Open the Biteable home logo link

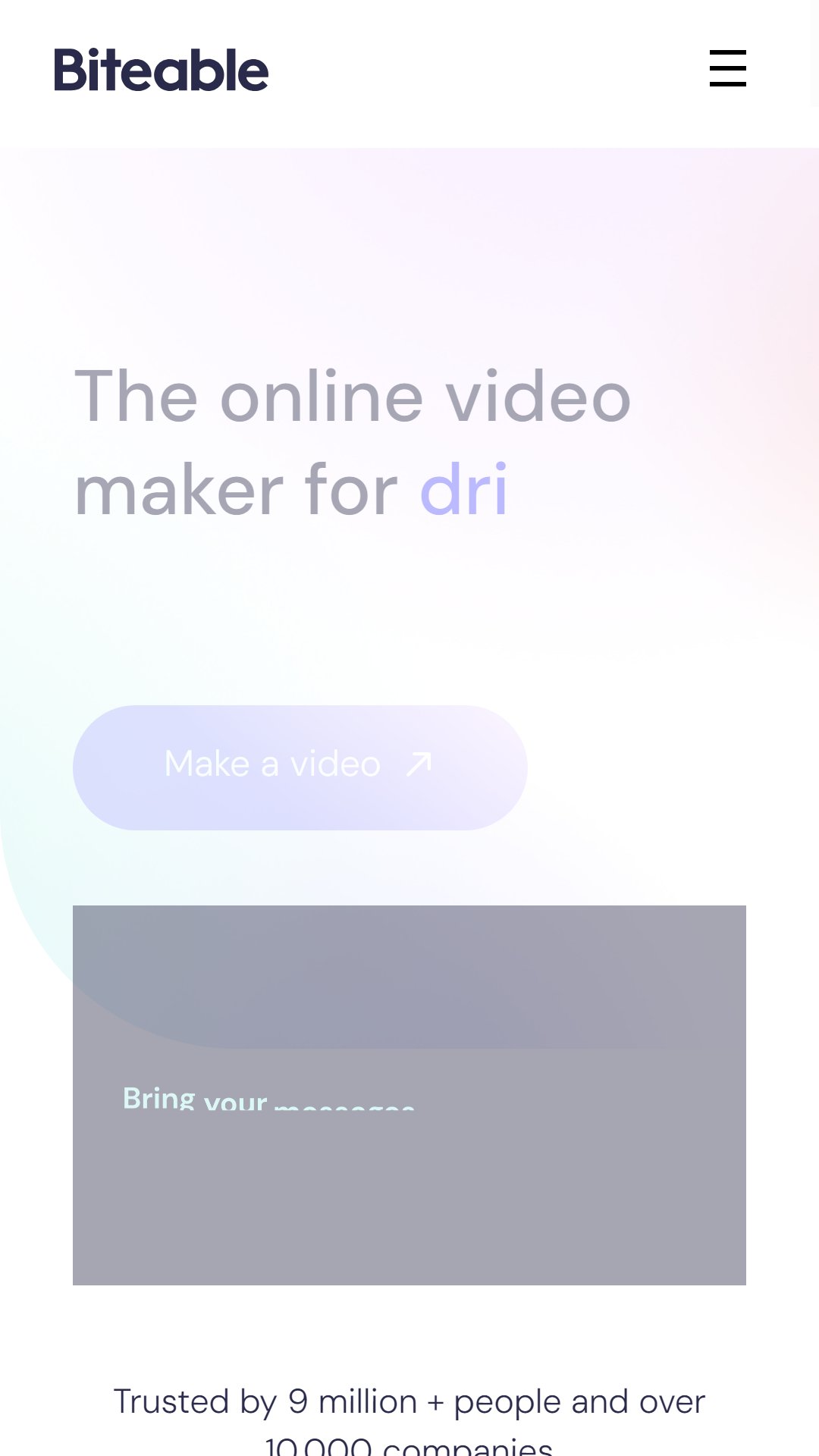(x=161, y=70)
